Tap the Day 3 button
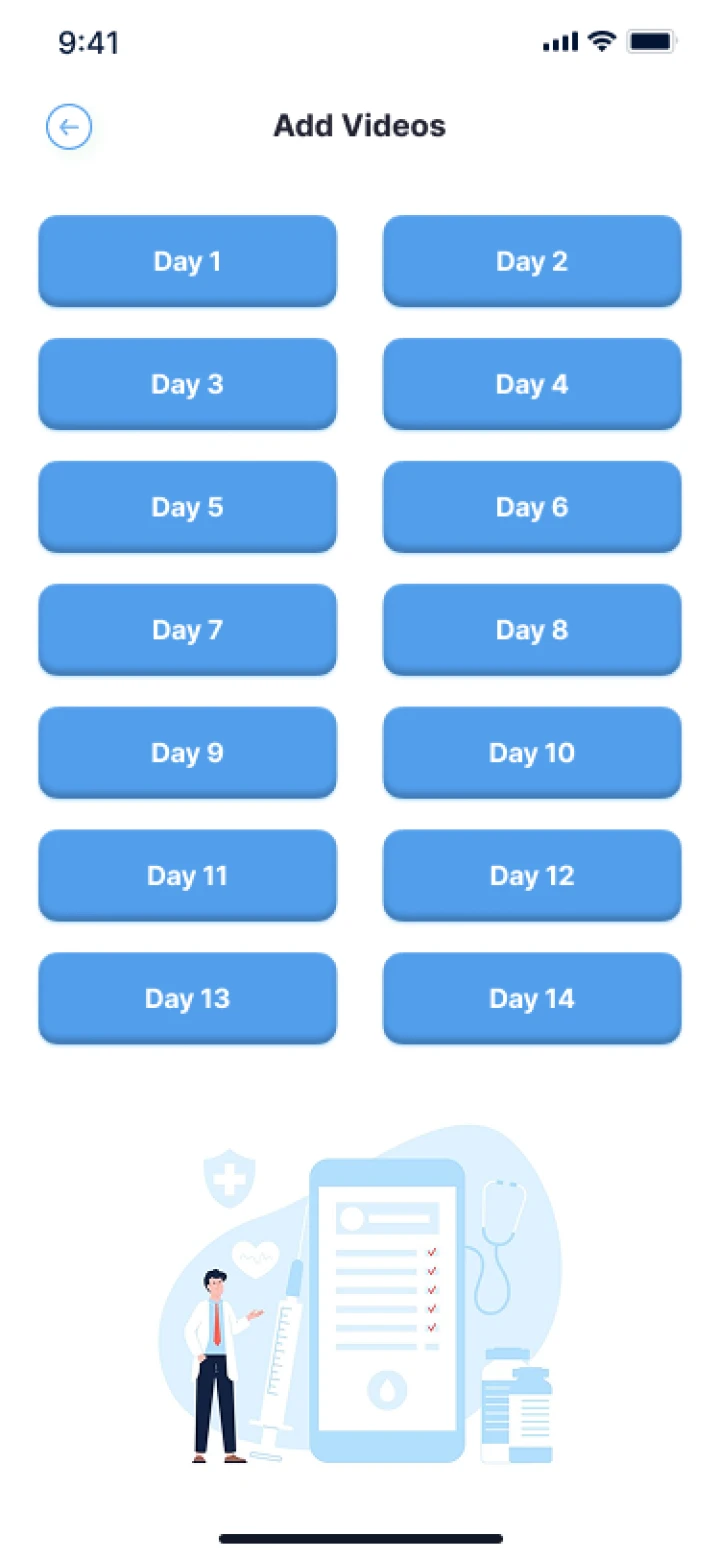Image resolution: width=720 pixels, height=1559 pixels. (187, 384)
